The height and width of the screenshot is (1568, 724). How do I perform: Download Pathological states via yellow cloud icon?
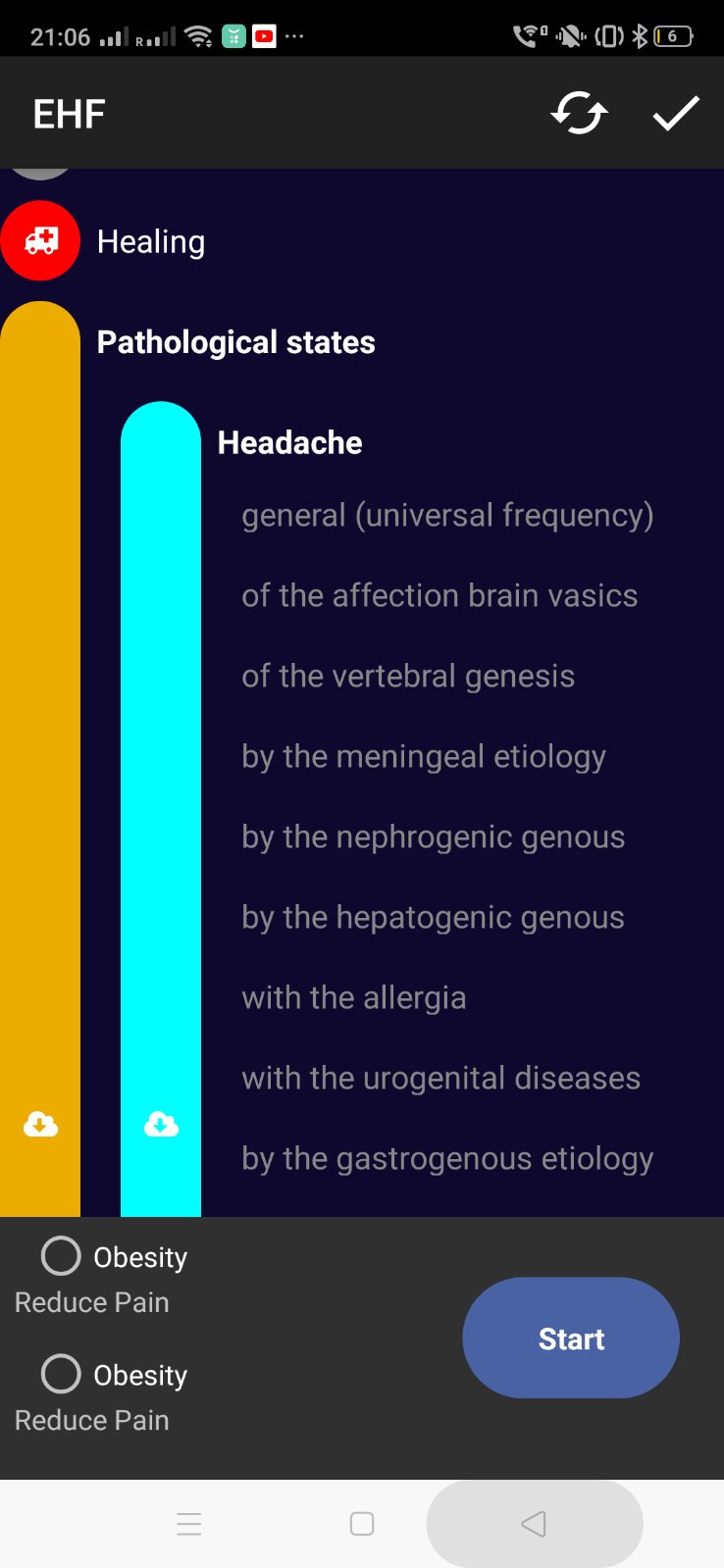[x=40, y=1124]
